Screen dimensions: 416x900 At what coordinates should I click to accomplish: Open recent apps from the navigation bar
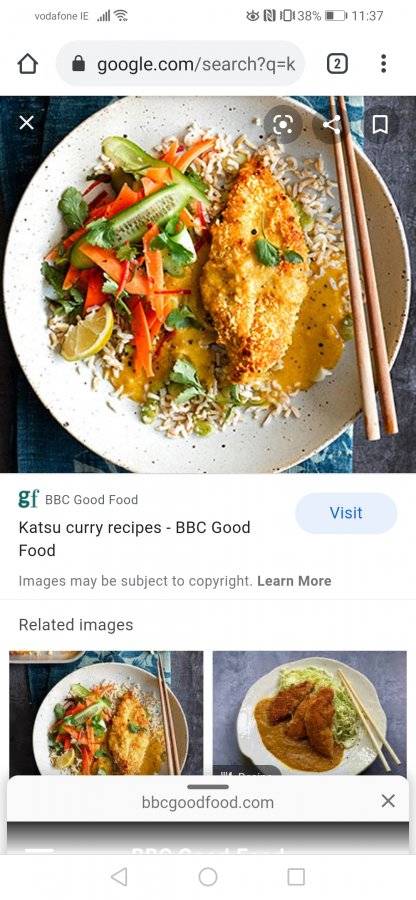[296, 876]
